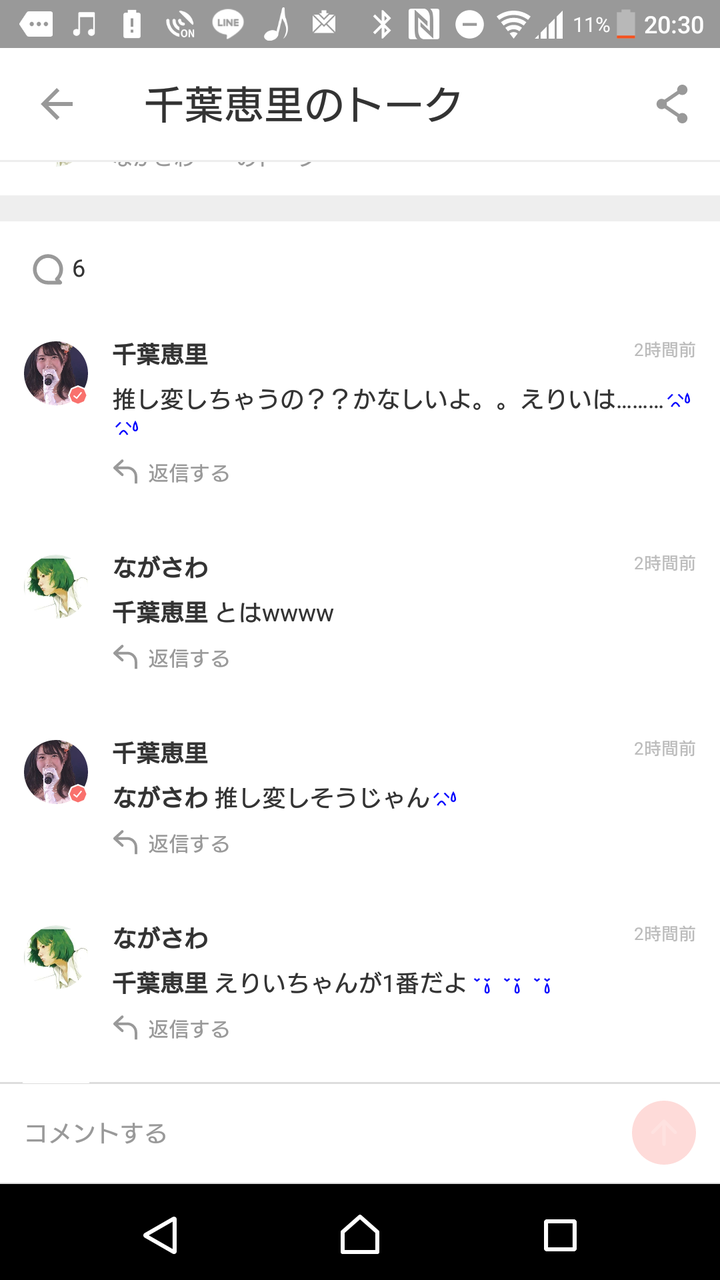Reply to ながさわ's とはwwww comment

point(171,658)
